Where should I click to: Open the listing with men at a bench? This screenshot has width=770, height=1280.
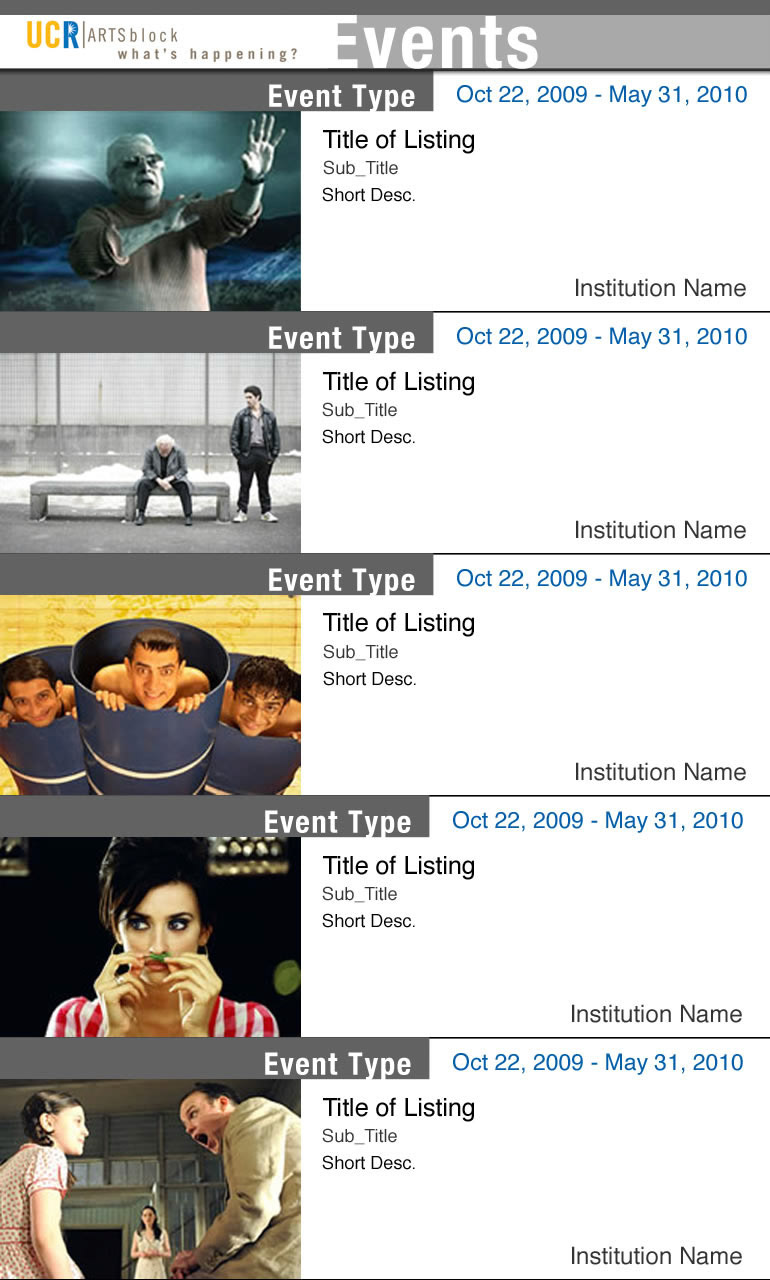point(385,433)
